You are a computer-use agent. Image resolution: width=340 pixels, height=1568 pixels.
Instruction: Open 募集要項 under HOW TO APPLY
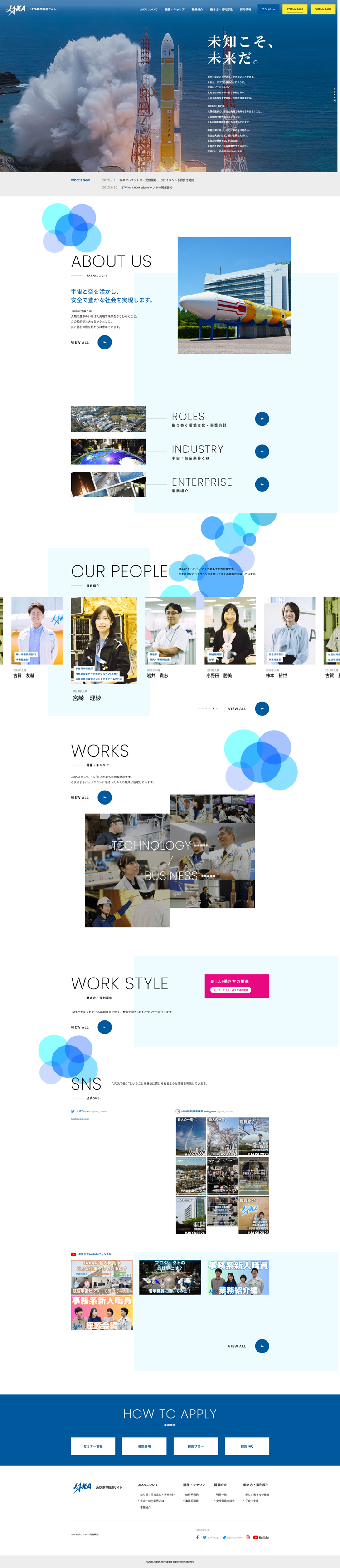click(x=144, y=1446)
